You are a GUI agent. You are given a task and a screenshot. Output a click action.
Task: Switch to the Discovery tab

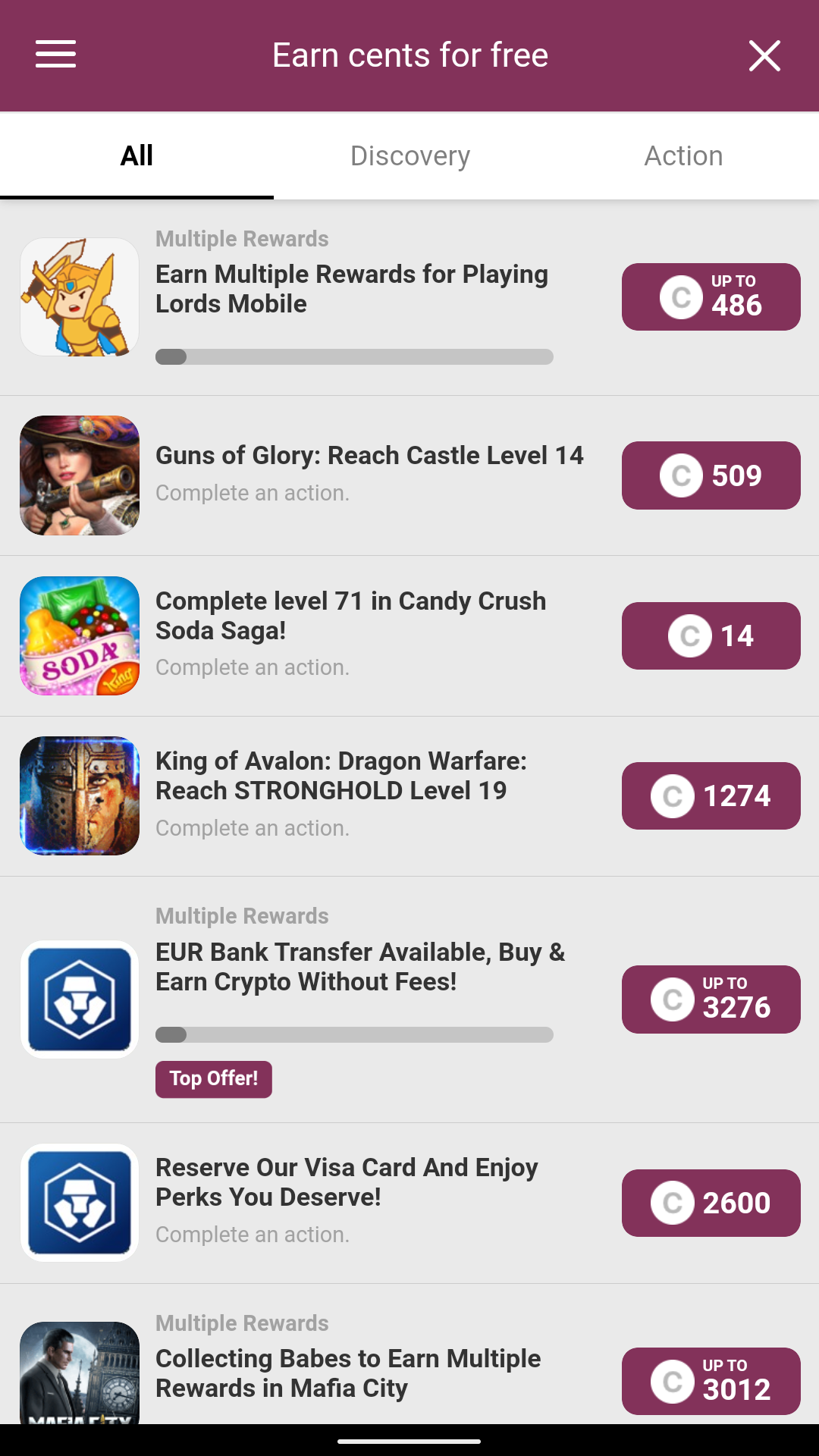(x=410, y=156)
